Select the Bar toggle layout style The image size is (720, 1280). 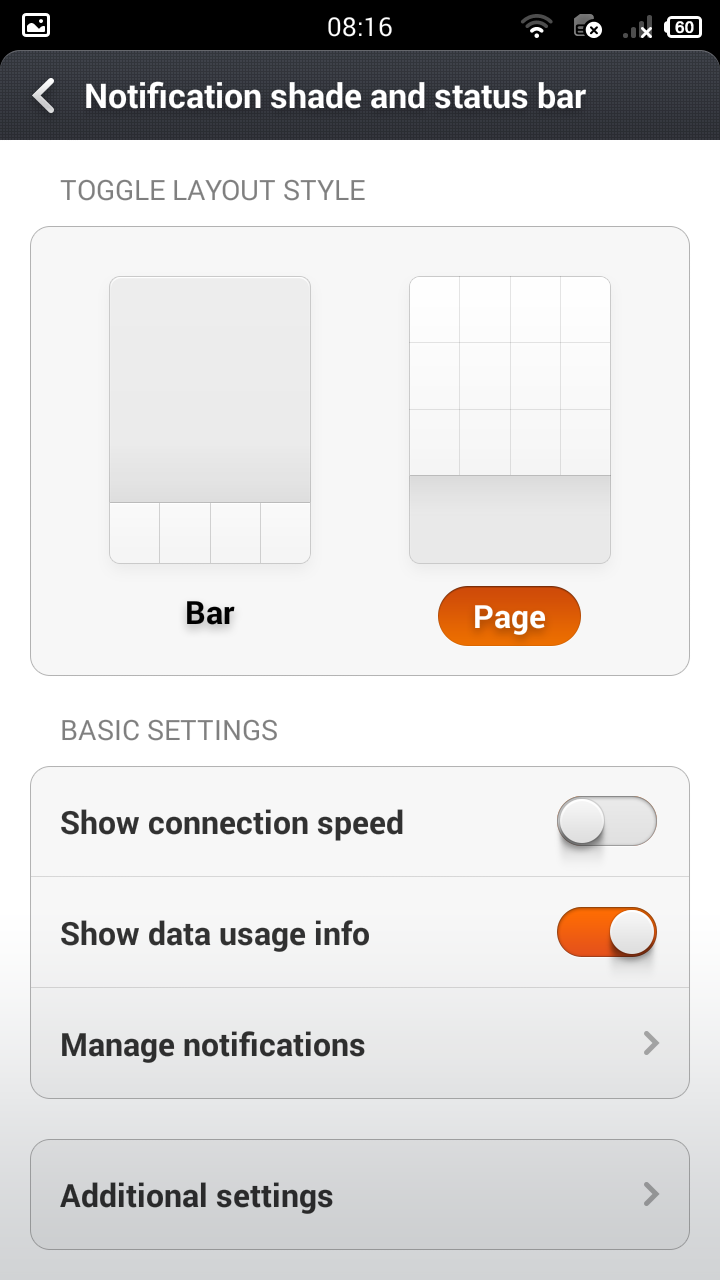(x=210, y=613)
